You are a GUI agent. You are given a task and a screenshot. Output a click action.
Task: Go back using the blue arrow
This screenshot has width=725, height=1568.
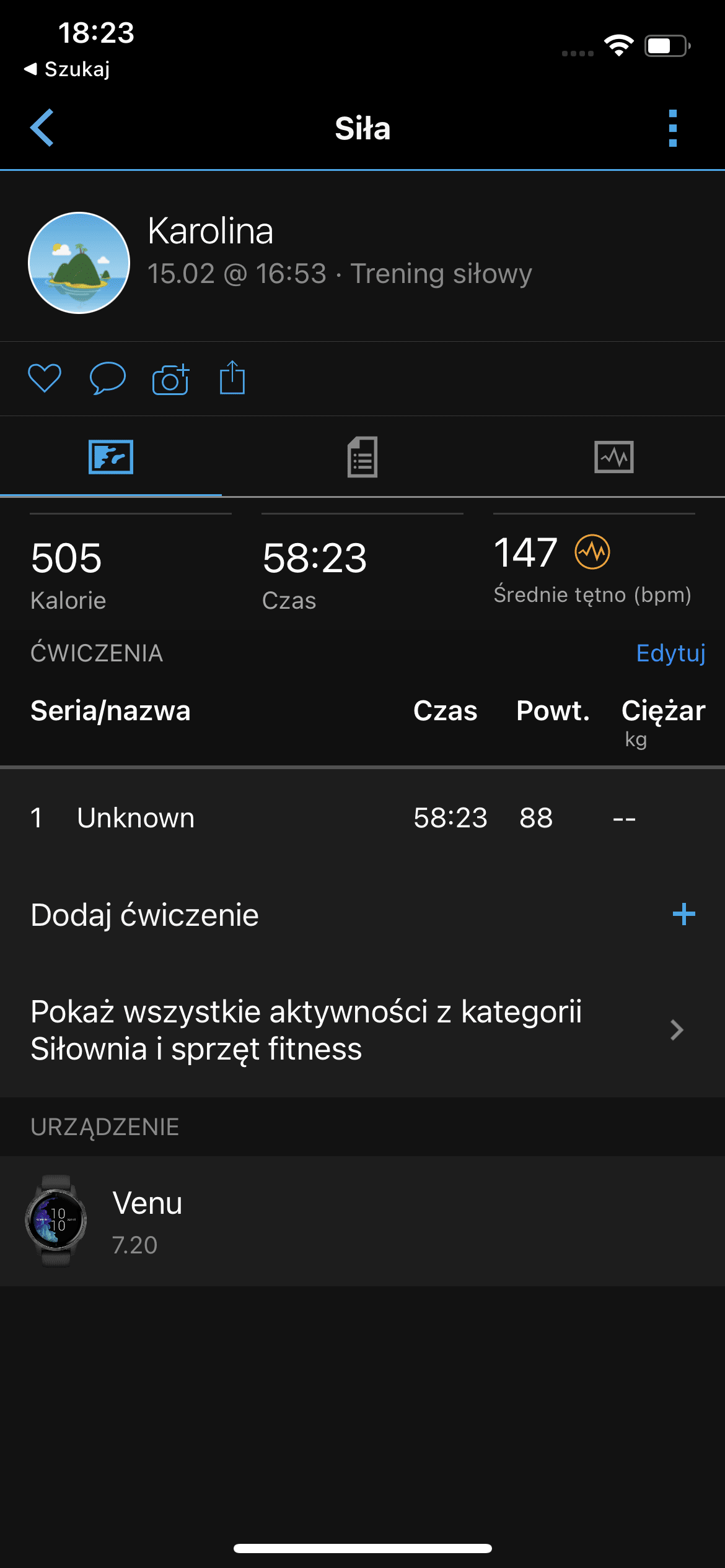42,128
